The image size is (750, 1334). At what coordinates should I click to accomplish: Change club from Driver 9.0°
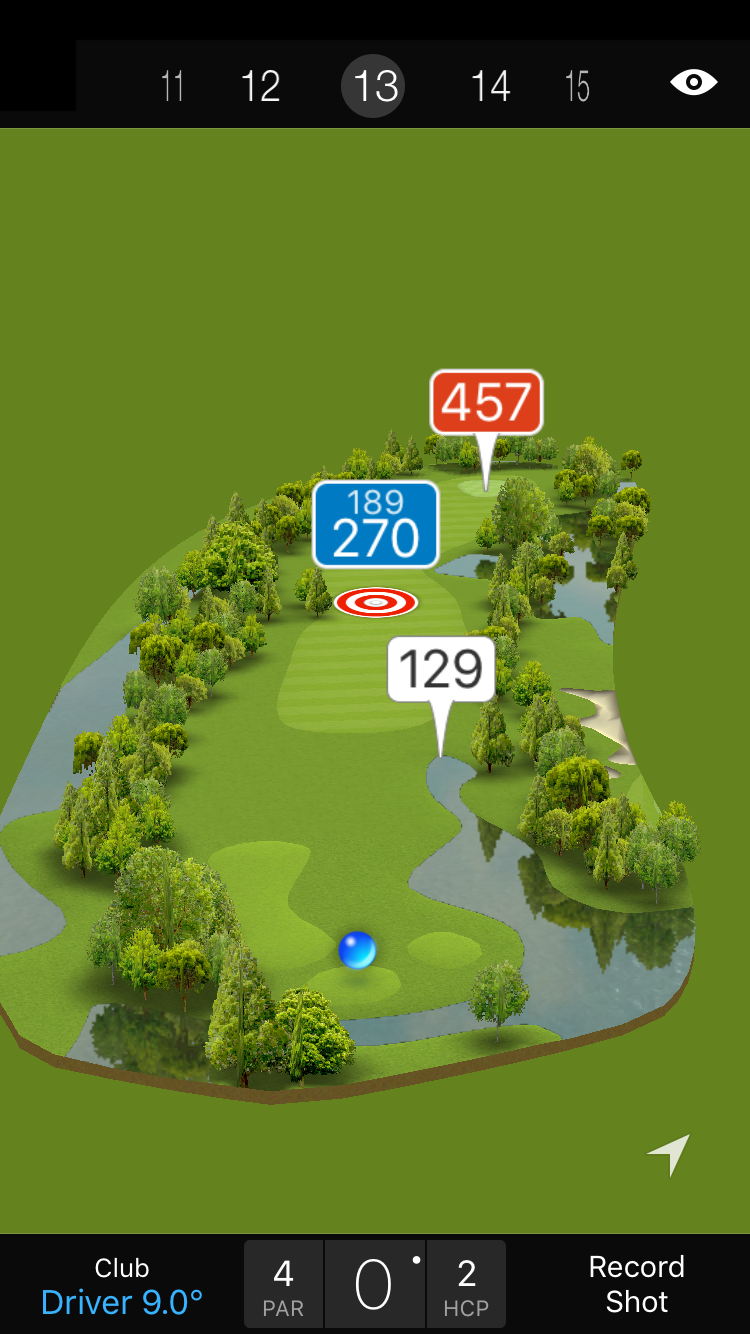tap(122, 1286)
